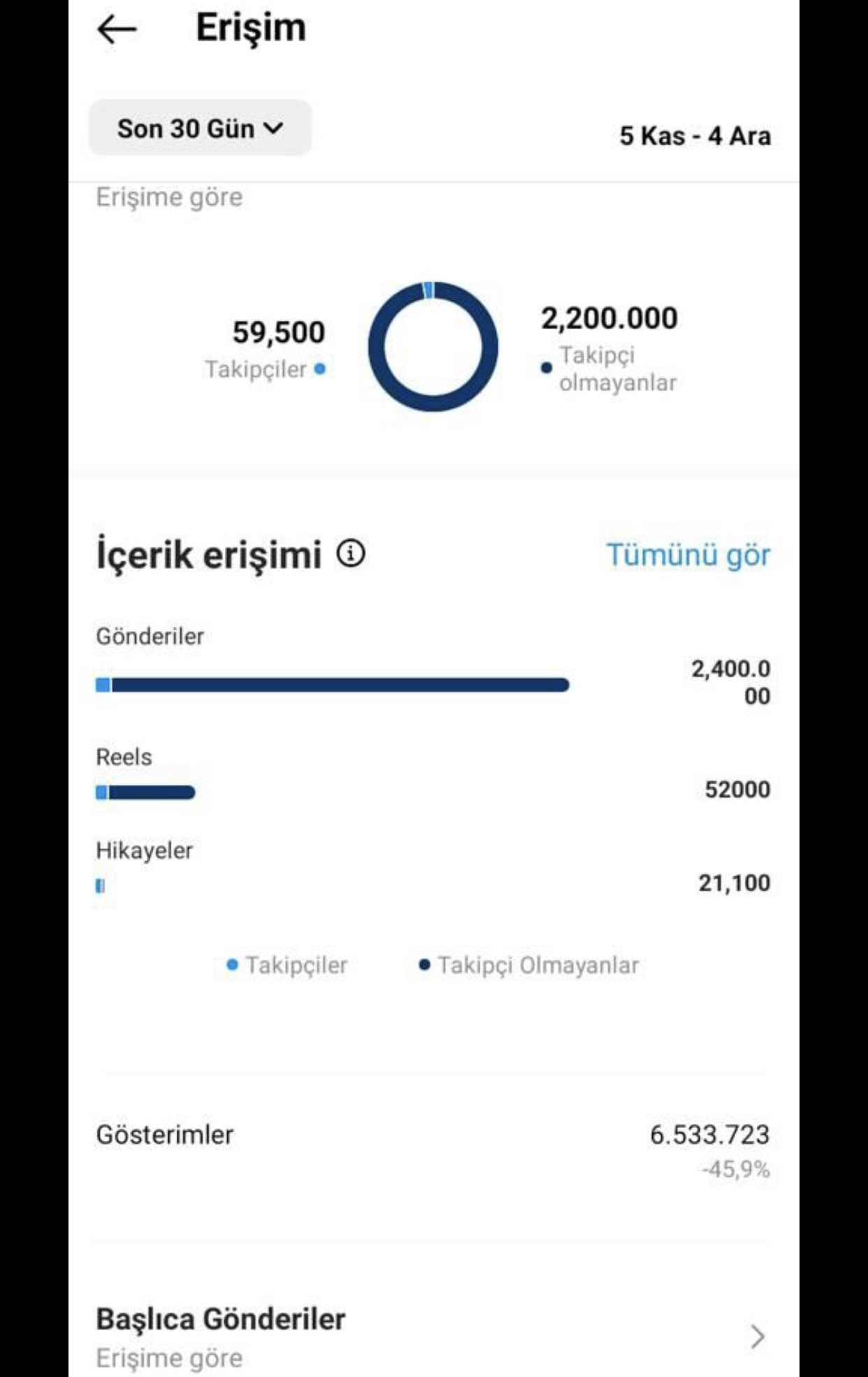Go back using the arrow icon
Image resolution: width=868 pixels, height=1377 pixels.
117,29
